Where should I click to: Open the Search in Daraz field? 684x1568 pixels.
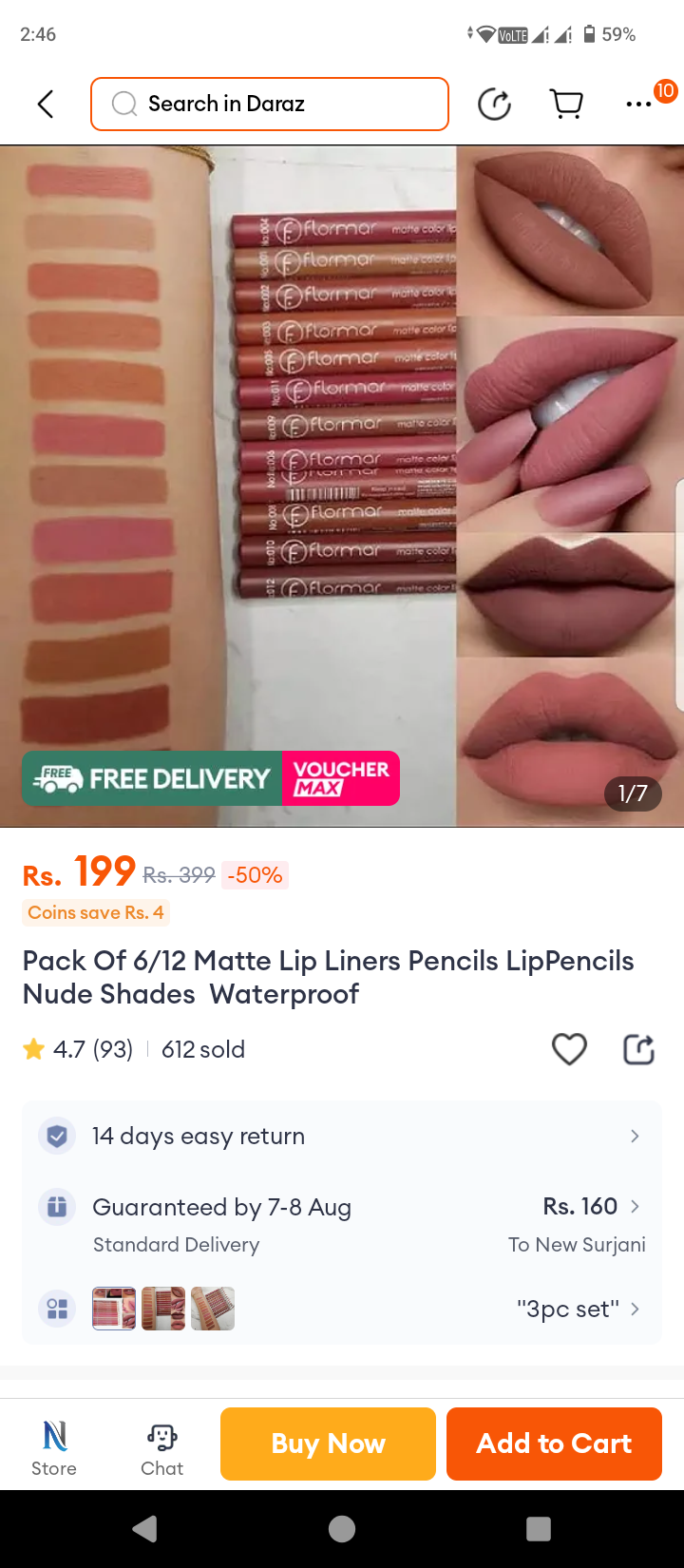270,104
